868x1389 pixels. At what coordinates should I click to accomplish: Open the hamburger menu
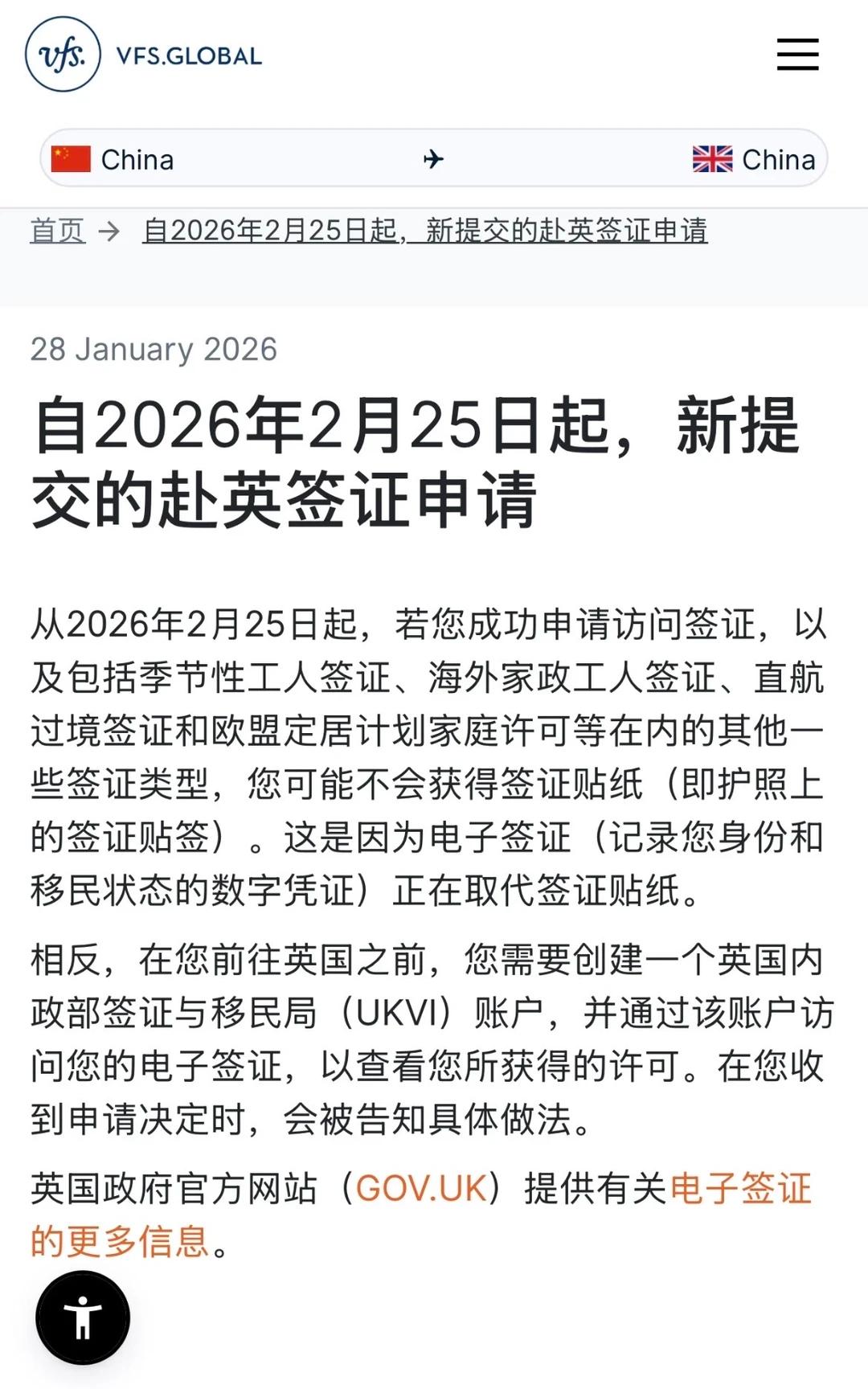click(x=797, y=55)
